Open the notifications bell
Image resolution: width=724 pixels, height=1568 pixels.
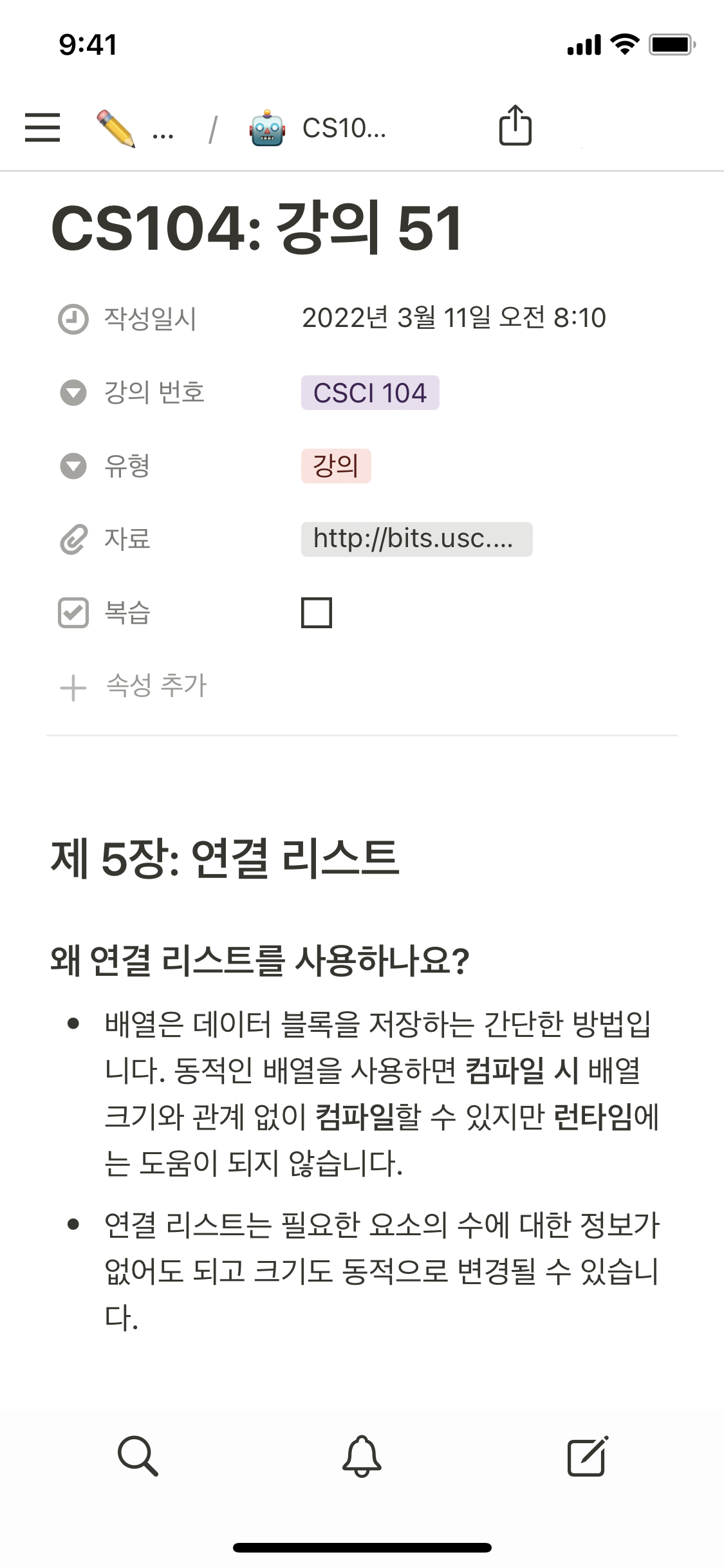coord(362,1455)
